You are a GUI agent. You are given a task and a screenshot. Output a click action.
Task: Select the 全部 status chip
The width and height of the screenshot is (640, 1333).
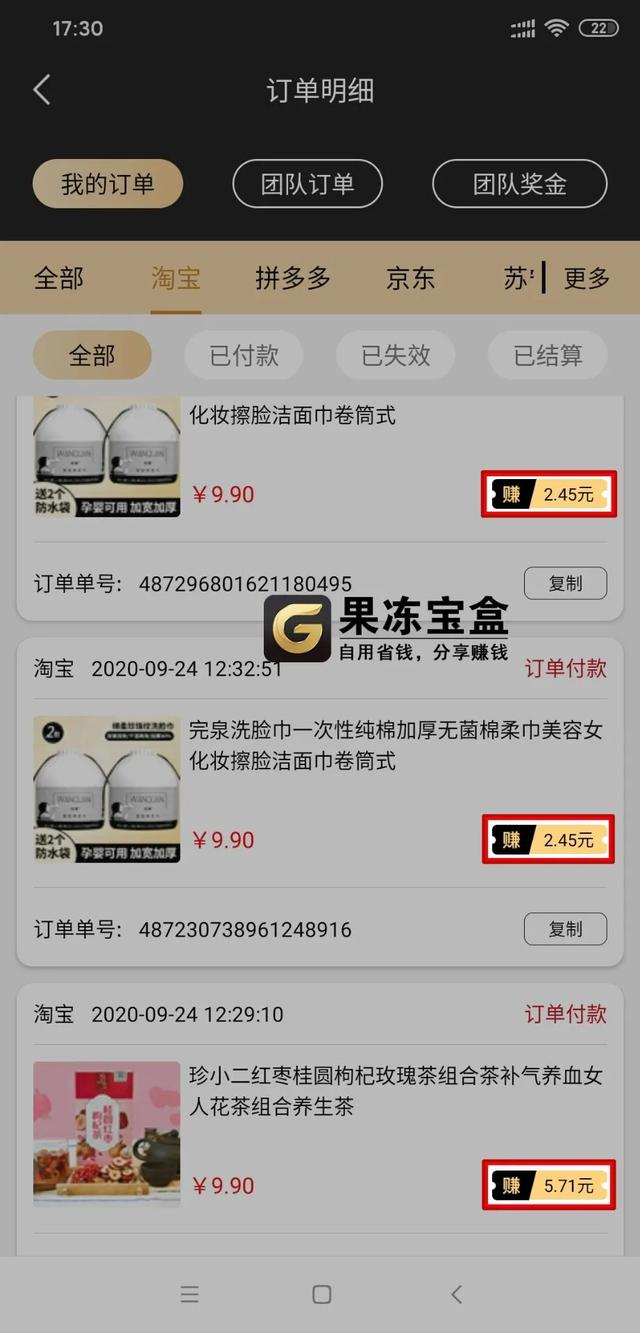(92, 355)
